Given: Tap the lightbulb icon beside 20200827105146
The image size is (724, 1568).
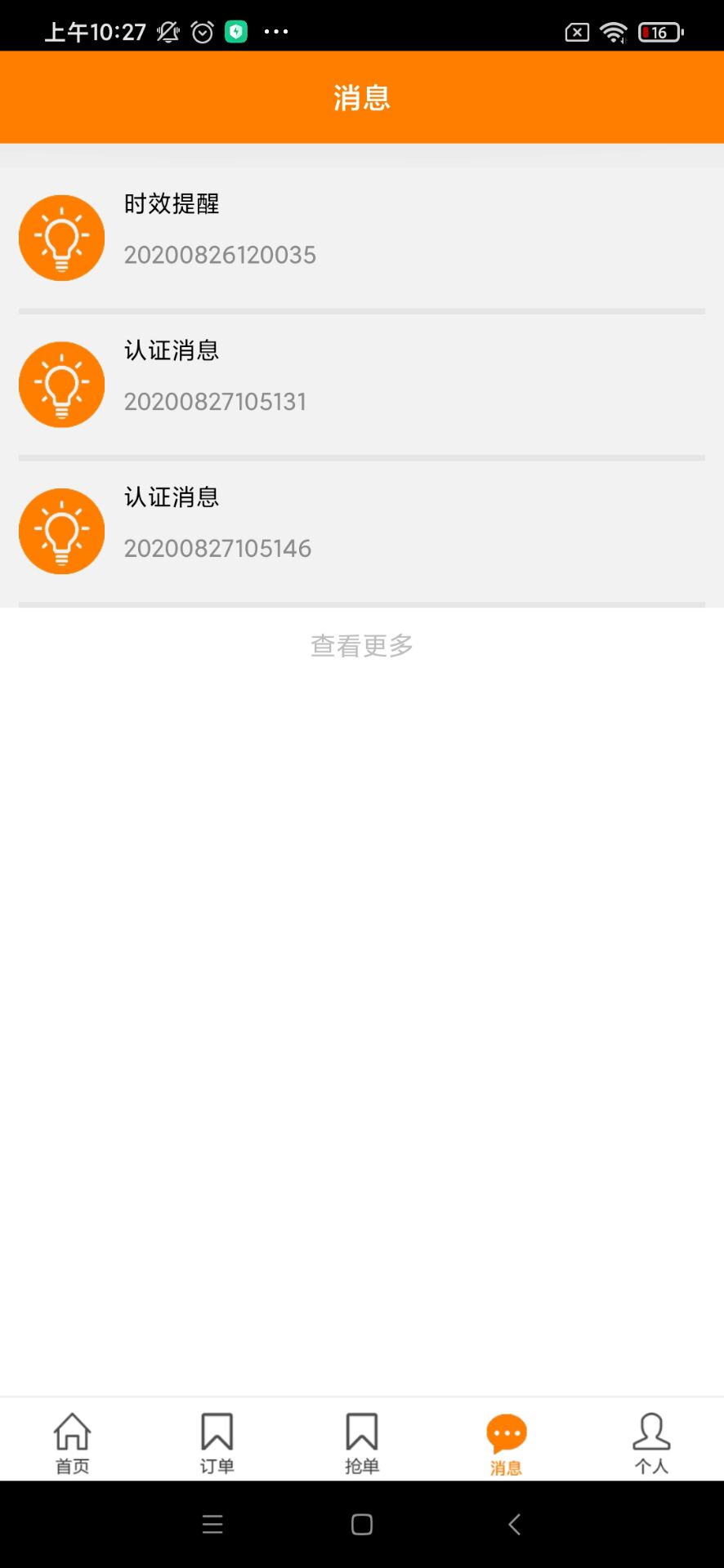Looking at the screenshot, I should [x=61, y=530].
